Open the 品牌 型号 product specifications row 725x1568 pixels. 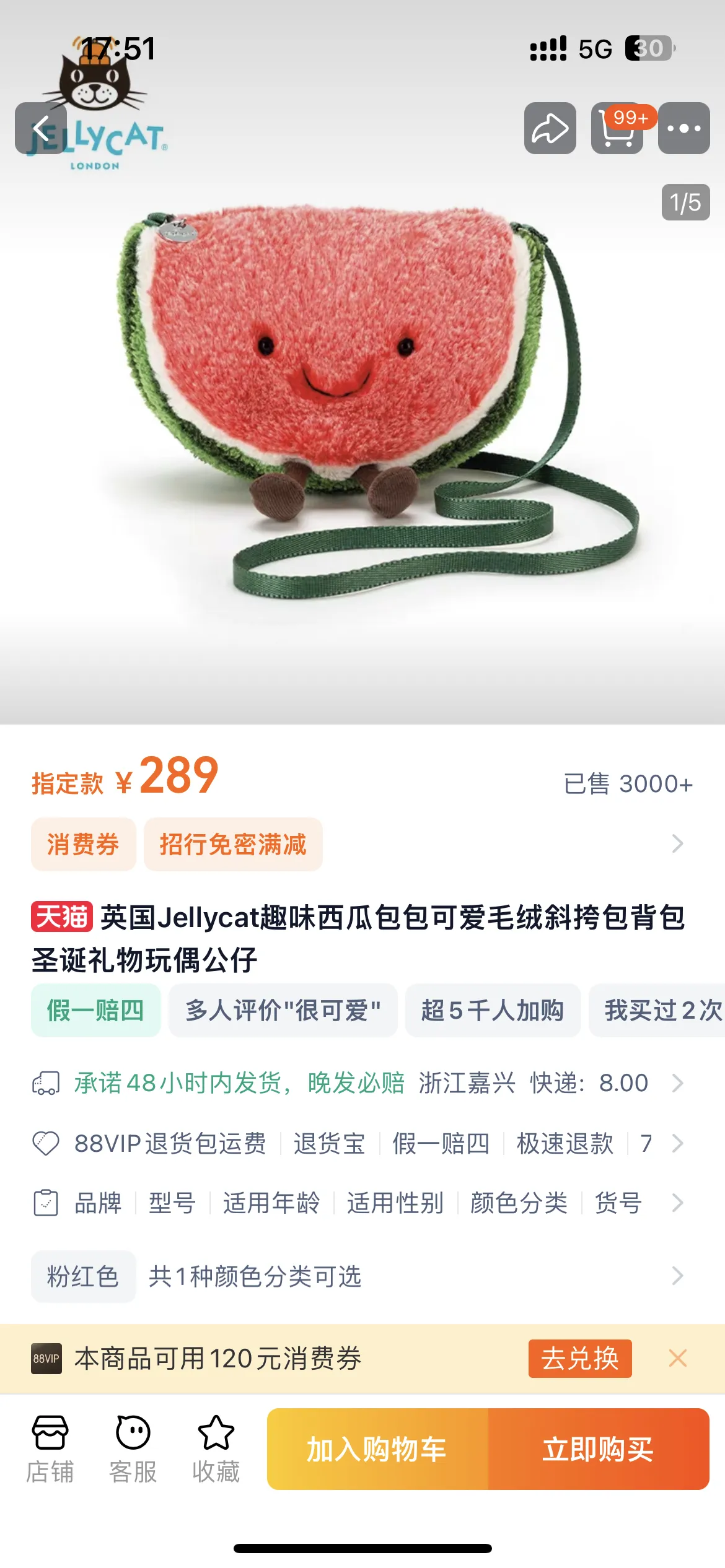point(359,1203)
